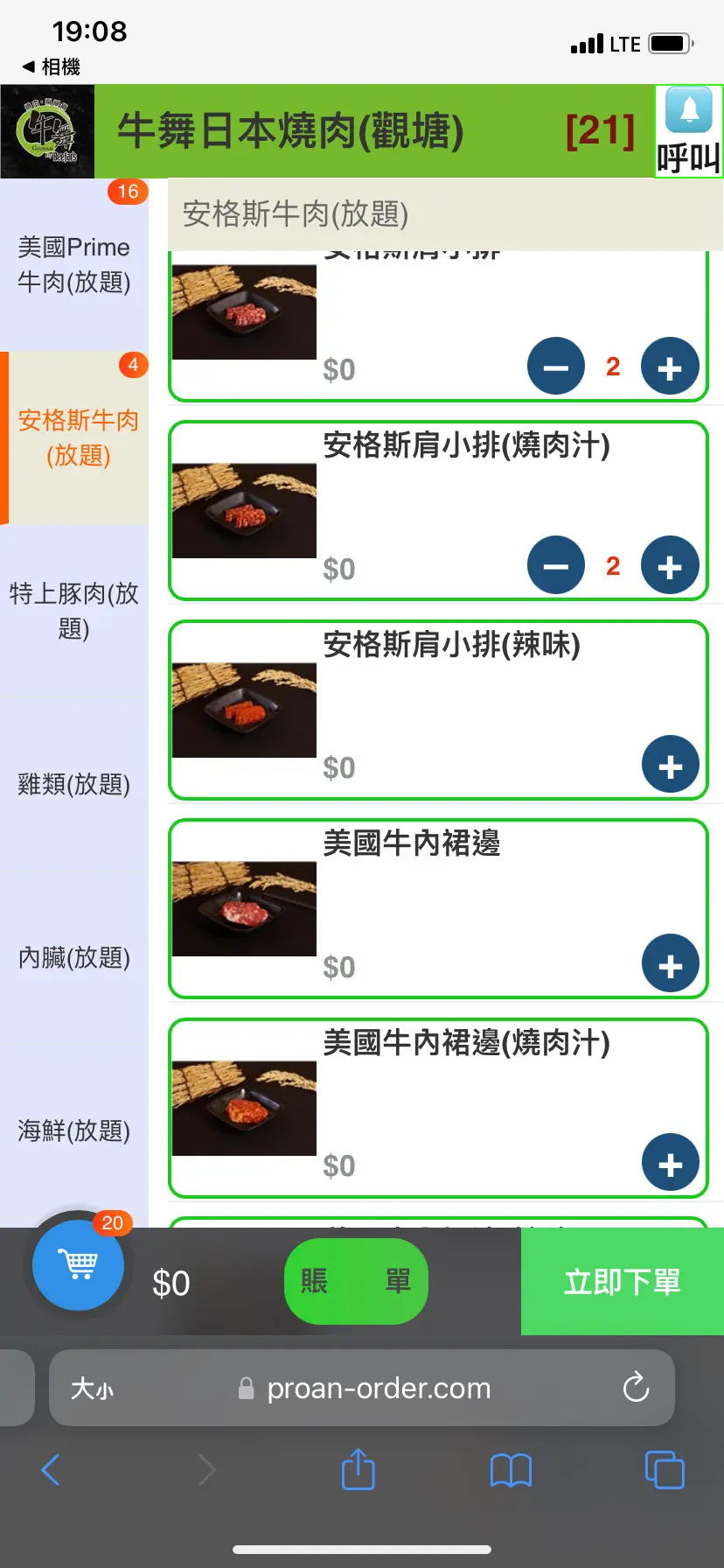Viewport: 724px width, 1568px height.
Task: Go to 海鮮(放題) category
Action: pyautogui.click(x=74, y=1130)
